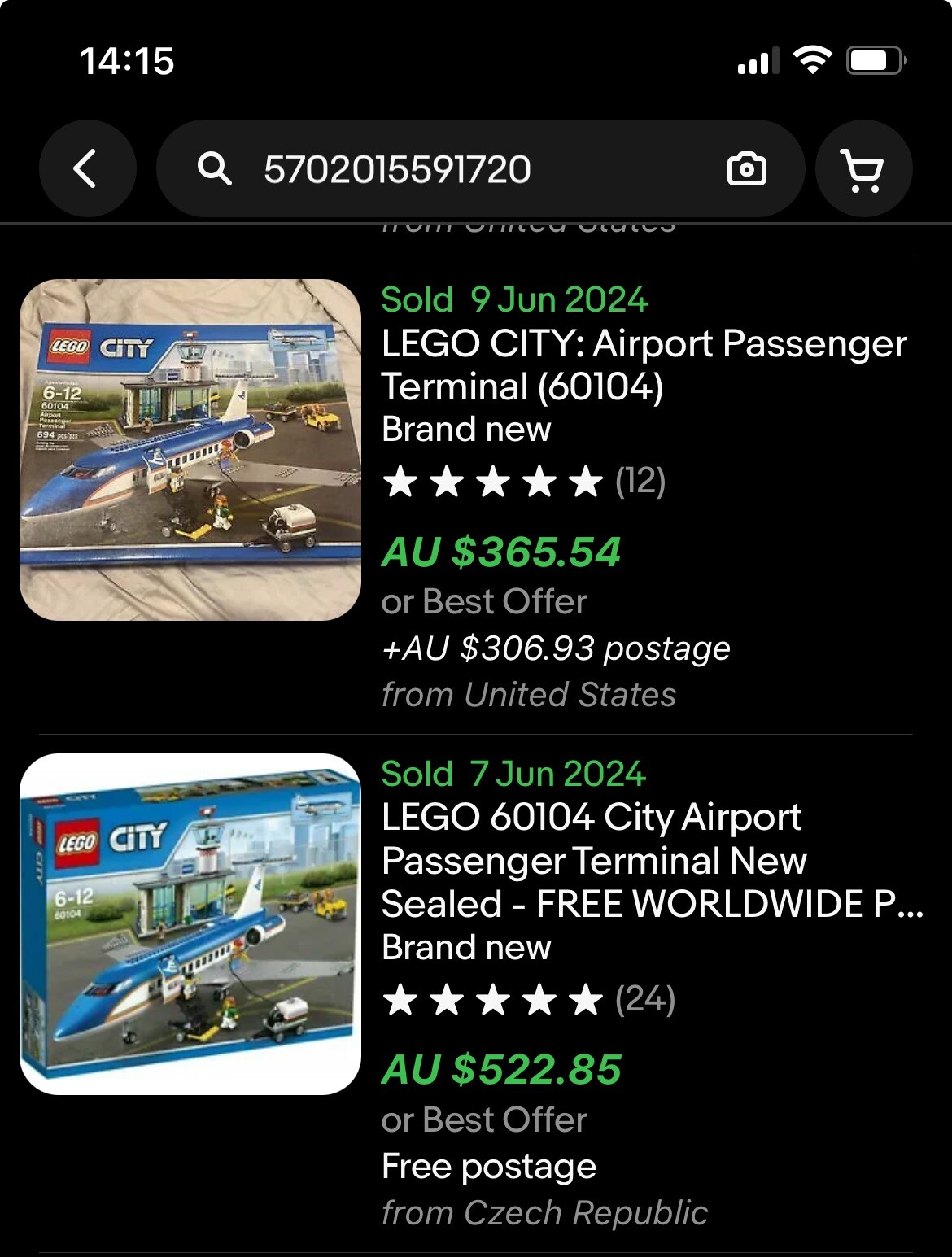The height and width of the screenshot is (1257, 952).
Task: Go back using the arrow button
Action: pyautogui.click(x=86, y=169)
